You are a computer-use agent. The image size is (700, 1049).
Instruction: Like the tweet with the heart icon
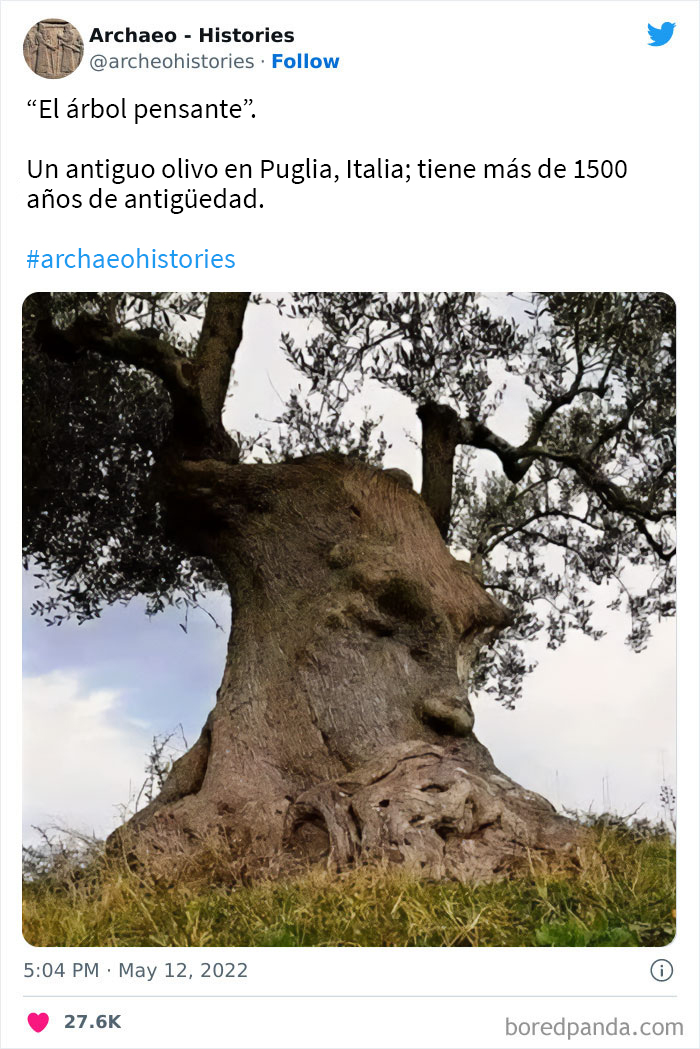tap(38, 1022)
